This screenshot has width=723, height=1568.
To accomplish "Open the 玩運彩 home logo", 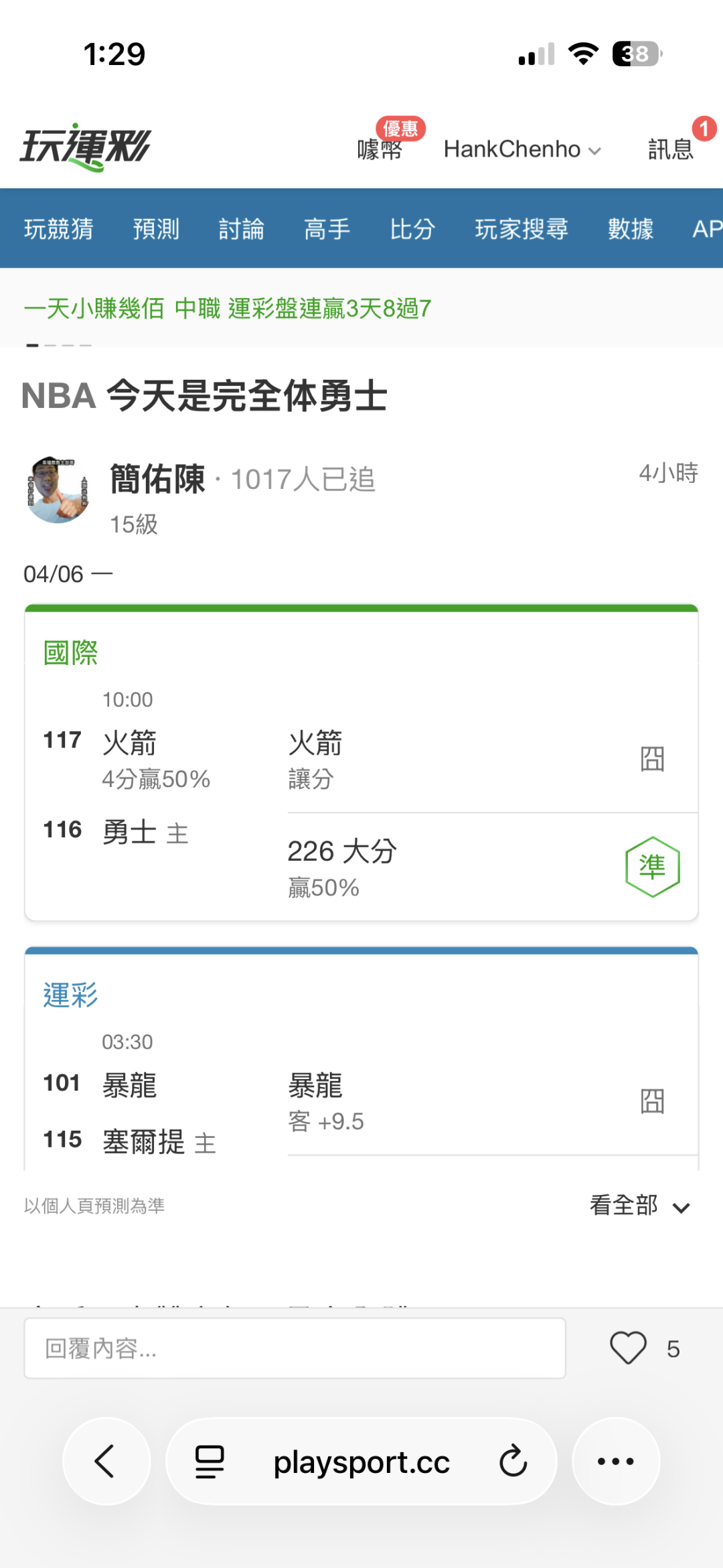I will click(86, 147).
